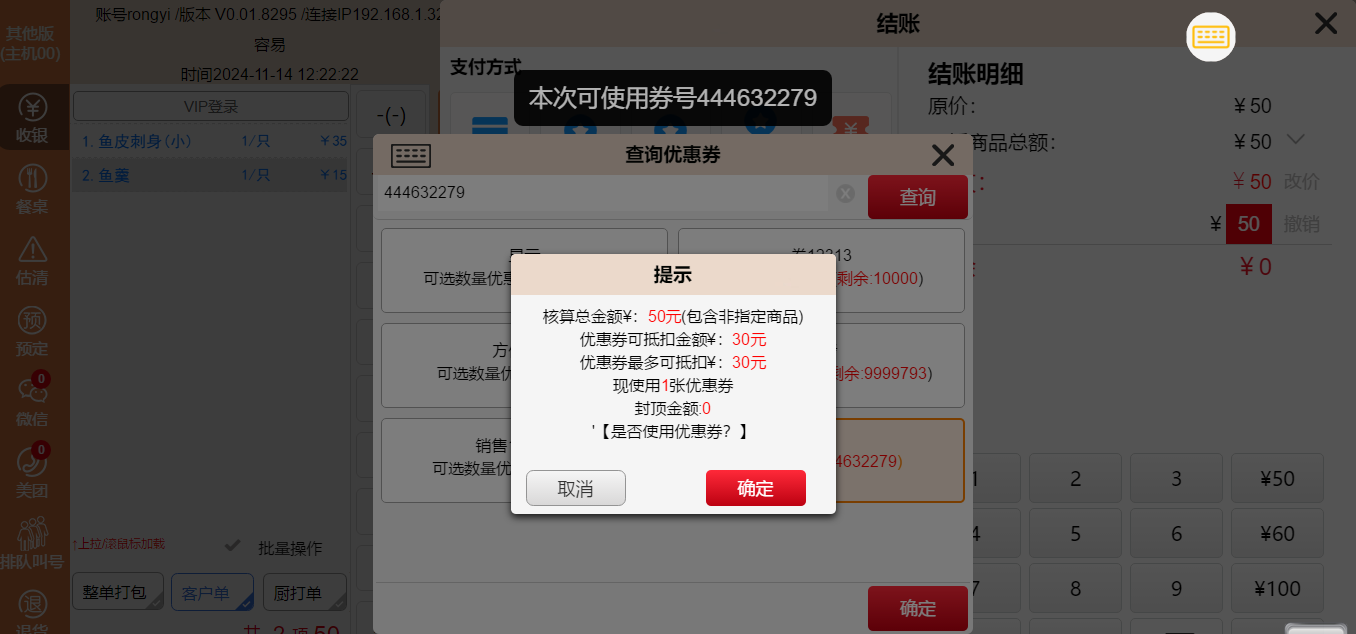Toggle 客户单 print option
Viewport: 1356px width, 634px height.
pos(211,593)
